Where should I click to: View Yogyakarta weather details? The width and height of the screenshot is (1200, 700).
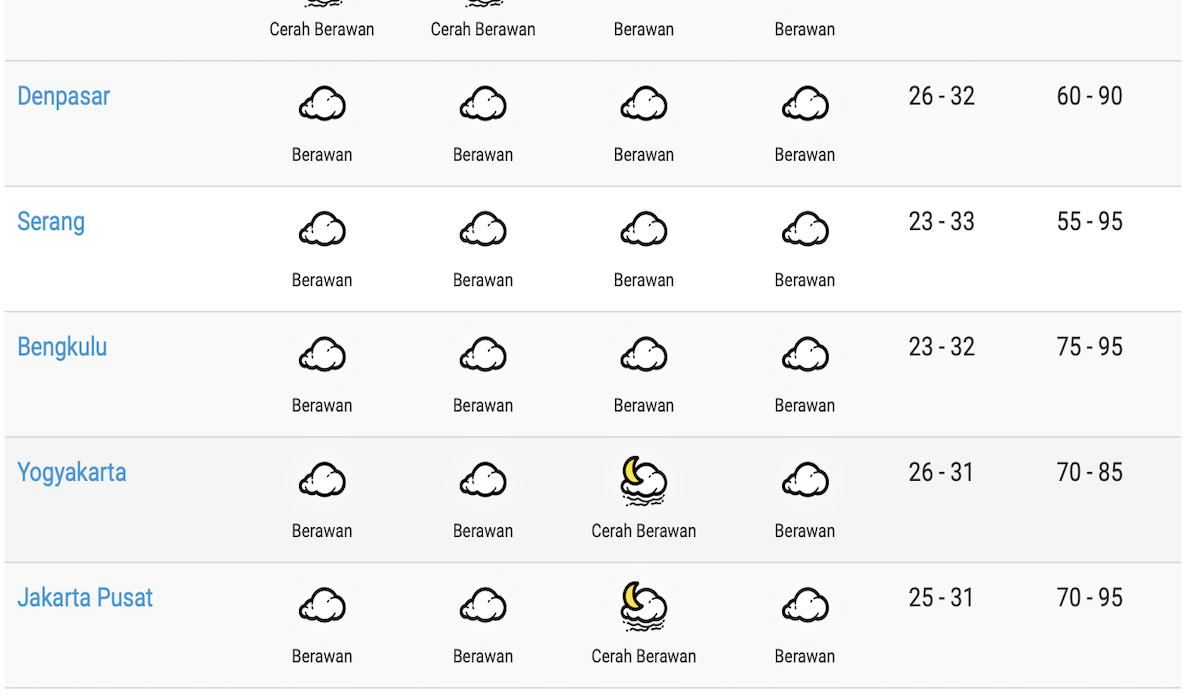[72, 473]
